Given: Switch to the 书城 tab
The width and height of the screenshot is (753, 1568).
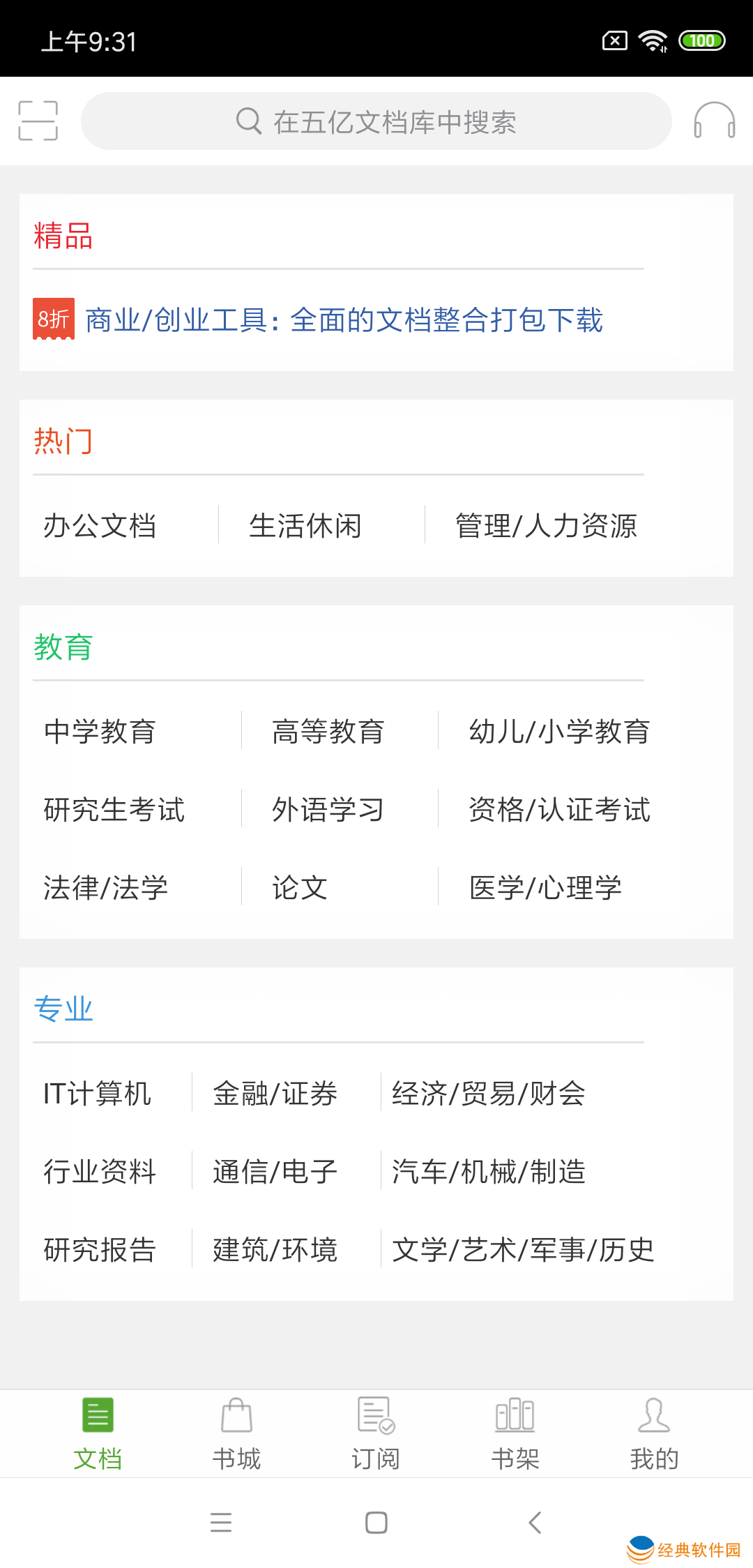Looking at the screenshot, I should (x=236, y=1433).
